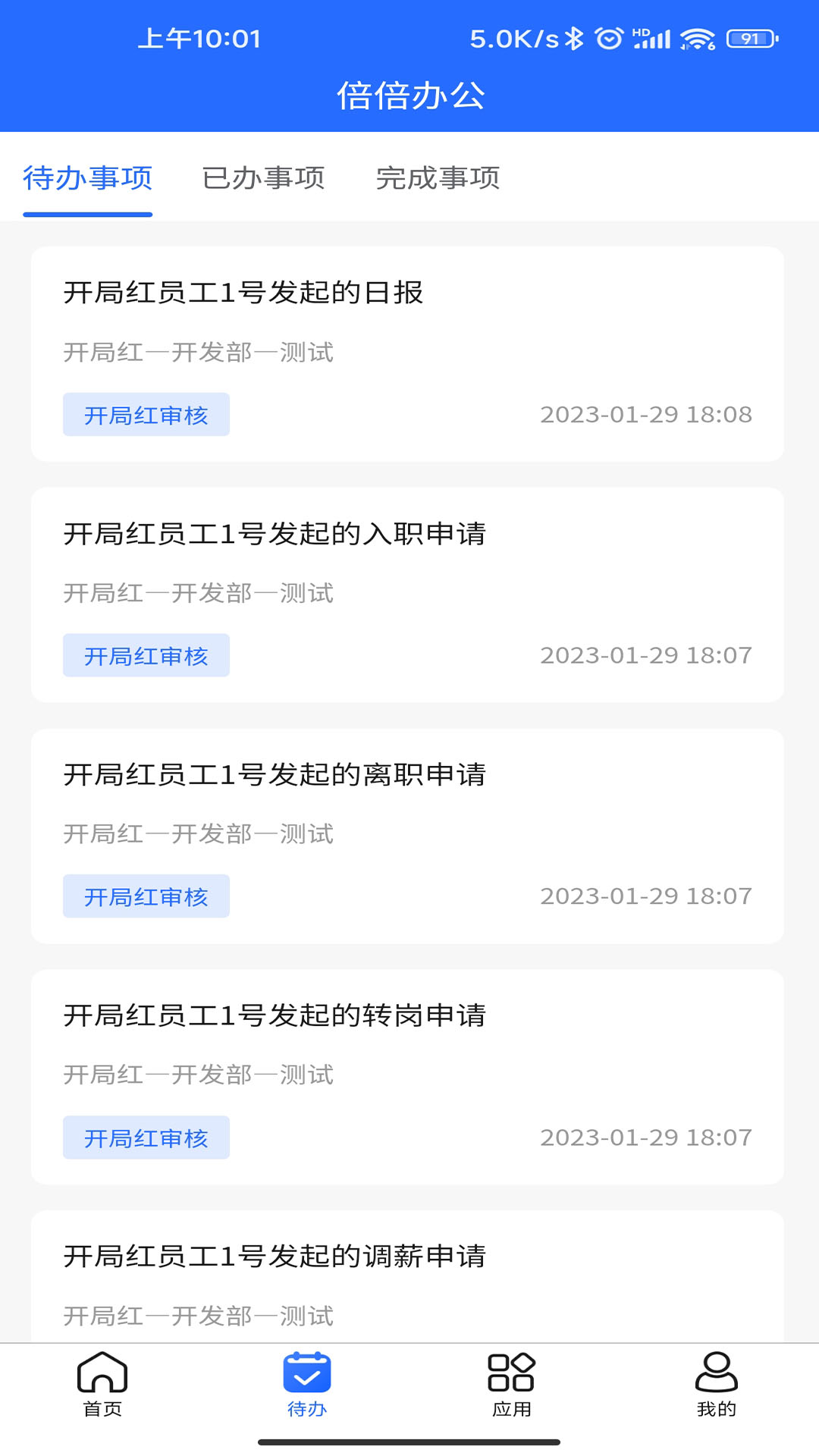The image size is (819, 1456).
Task: Open the 日报 item from 开局红员工1号
Action: (x=407, y=354)
